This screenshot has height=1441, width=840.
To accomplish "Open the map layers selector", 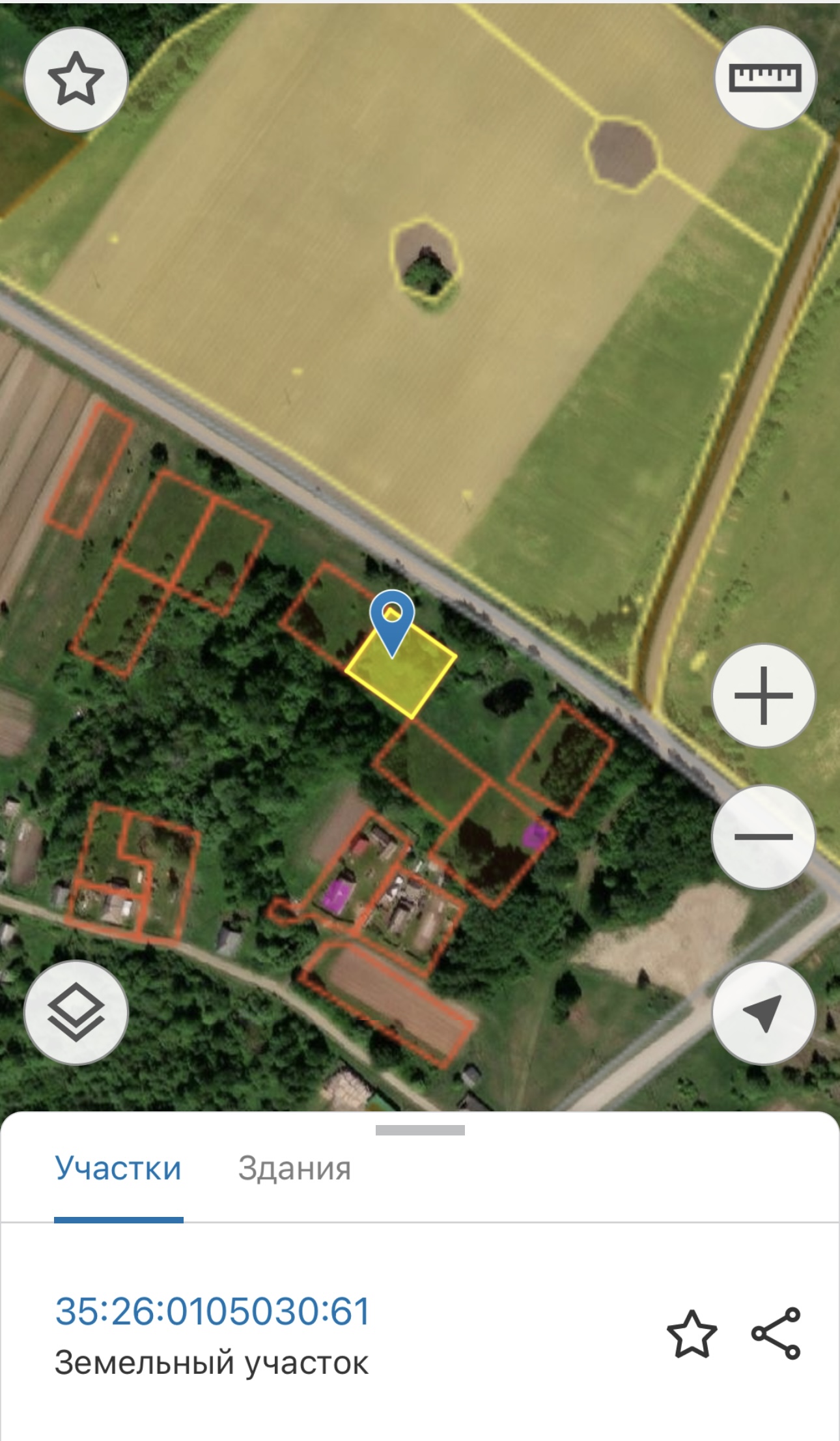I will tap(76, 1012).
